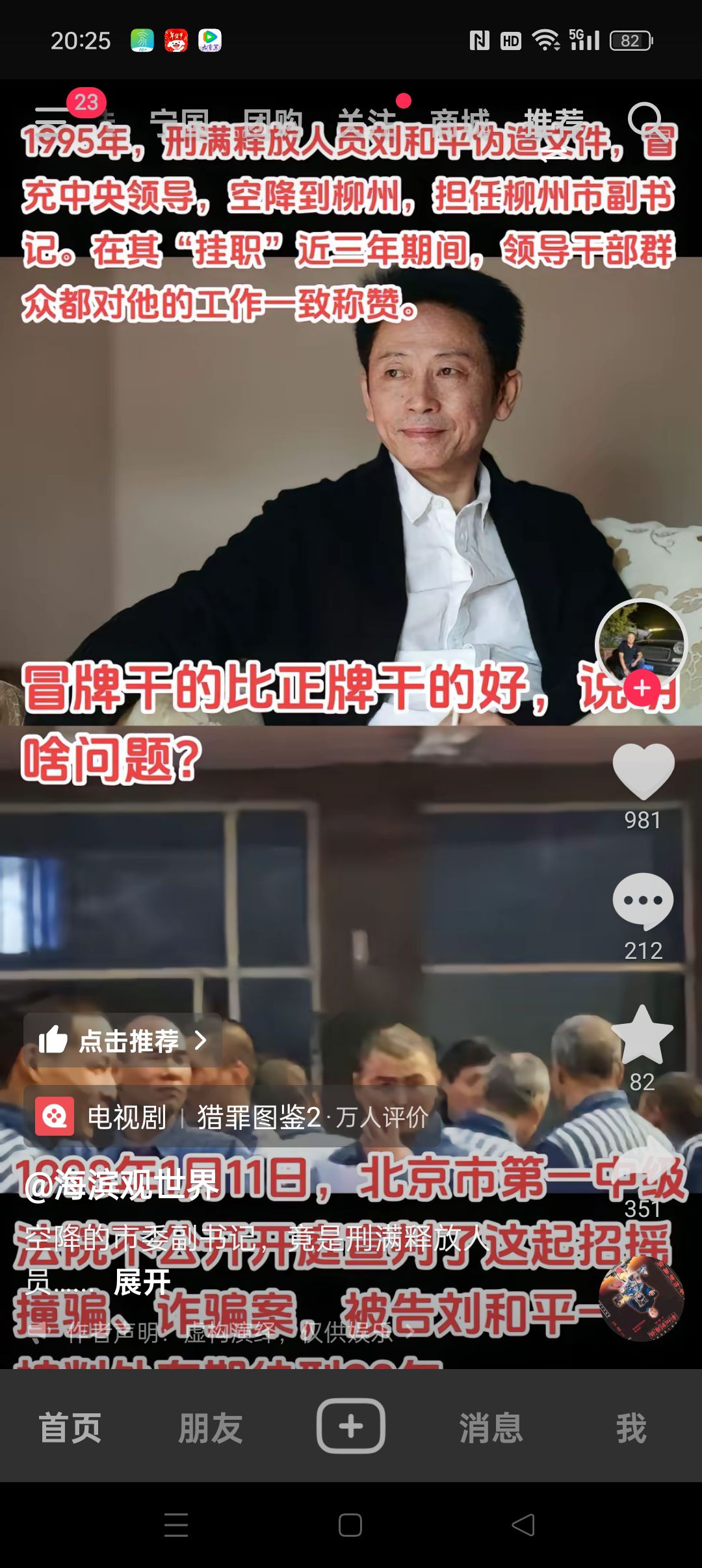This screenshot has height=1568, width=702.
Task: Switch to the 朋友 tab
Action: pos(211,1428)
